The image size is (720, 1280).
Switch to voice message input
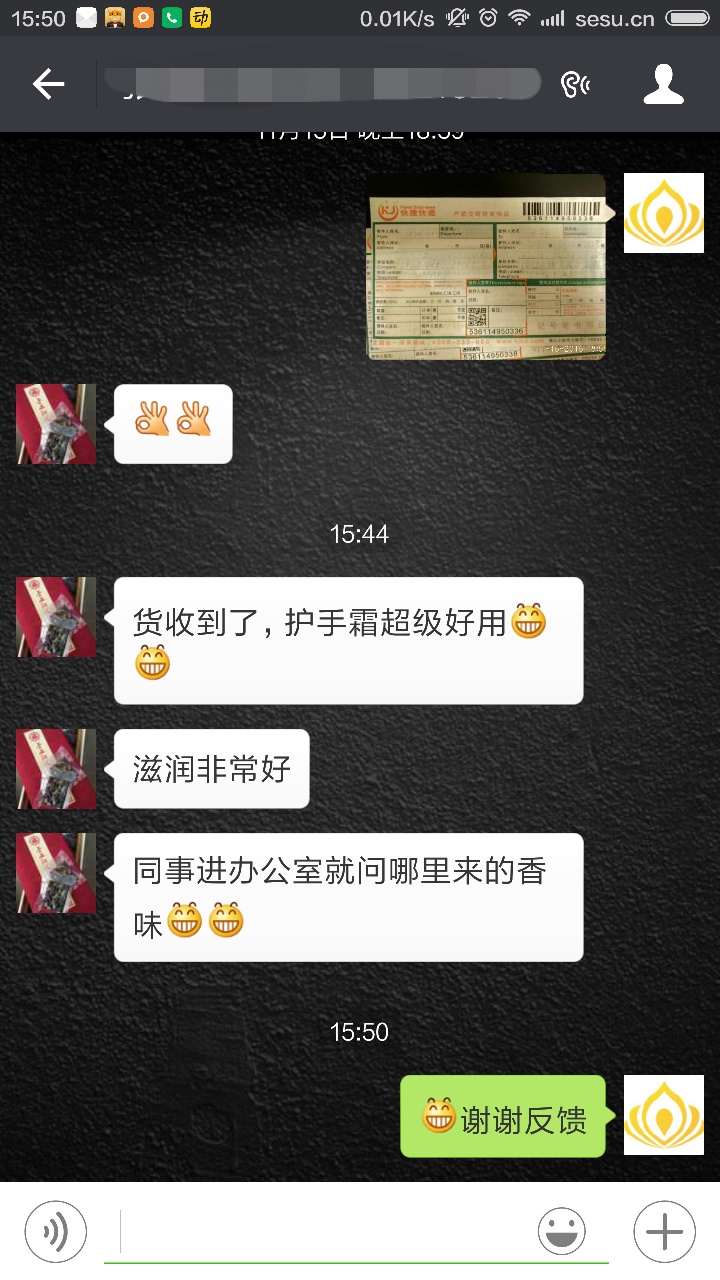(56, 1232)
